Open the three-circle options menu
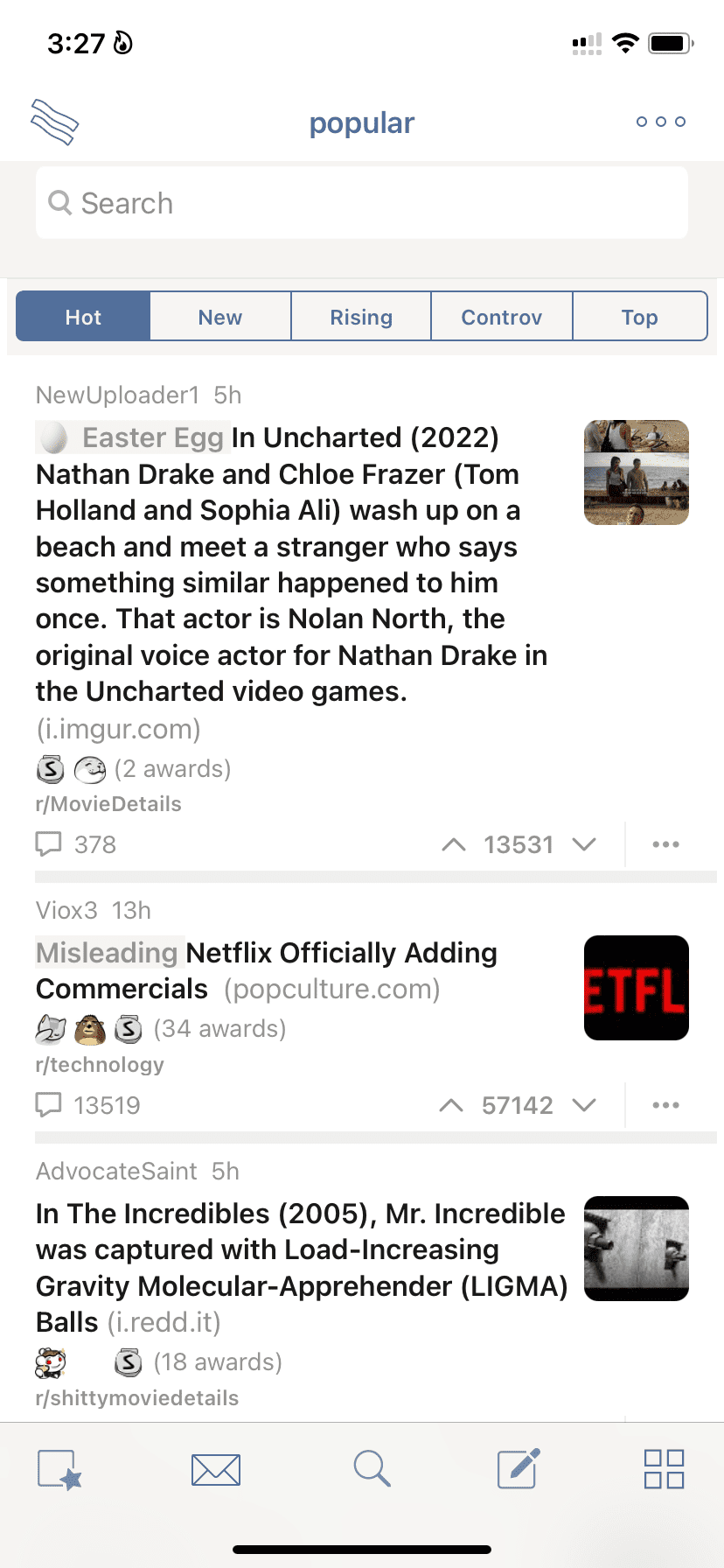The image size is (724, 1568). tap(660, 122)
